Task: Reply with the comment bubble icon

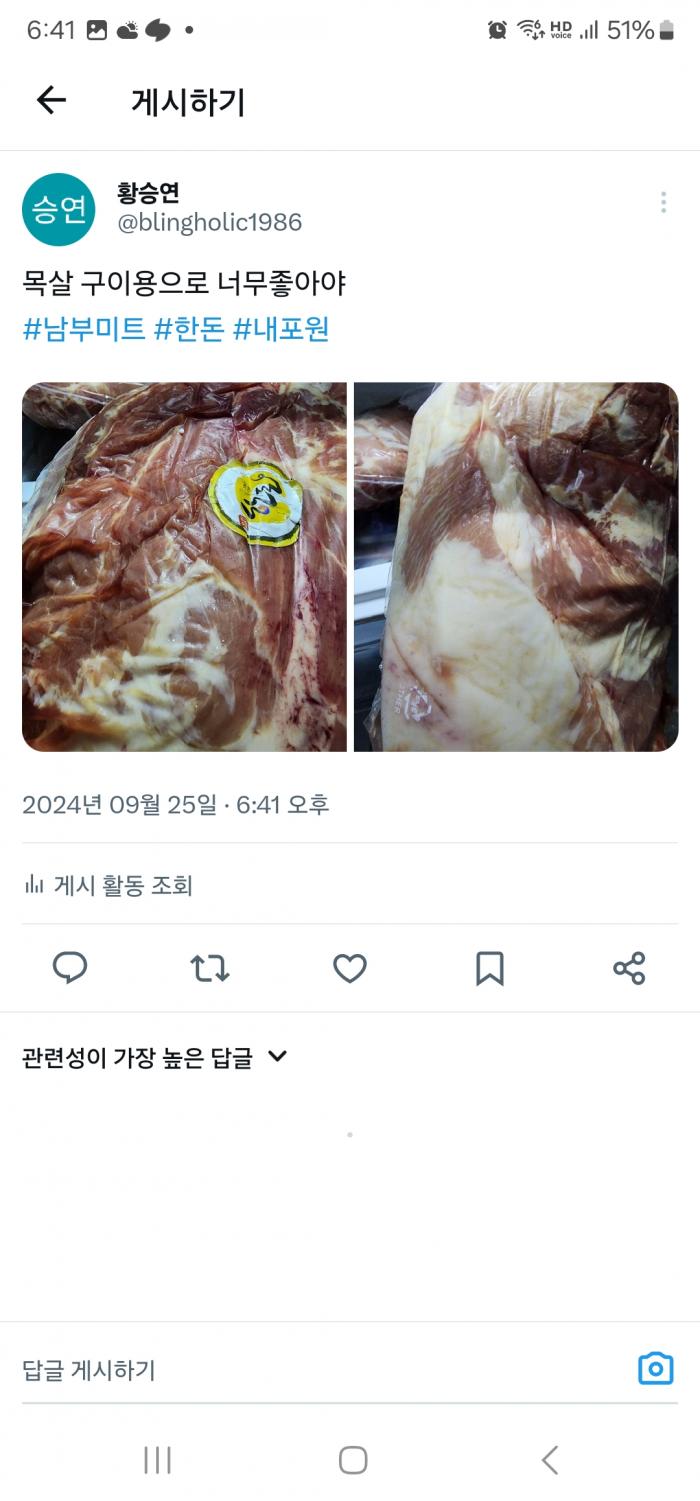Action: coord(70,968)
